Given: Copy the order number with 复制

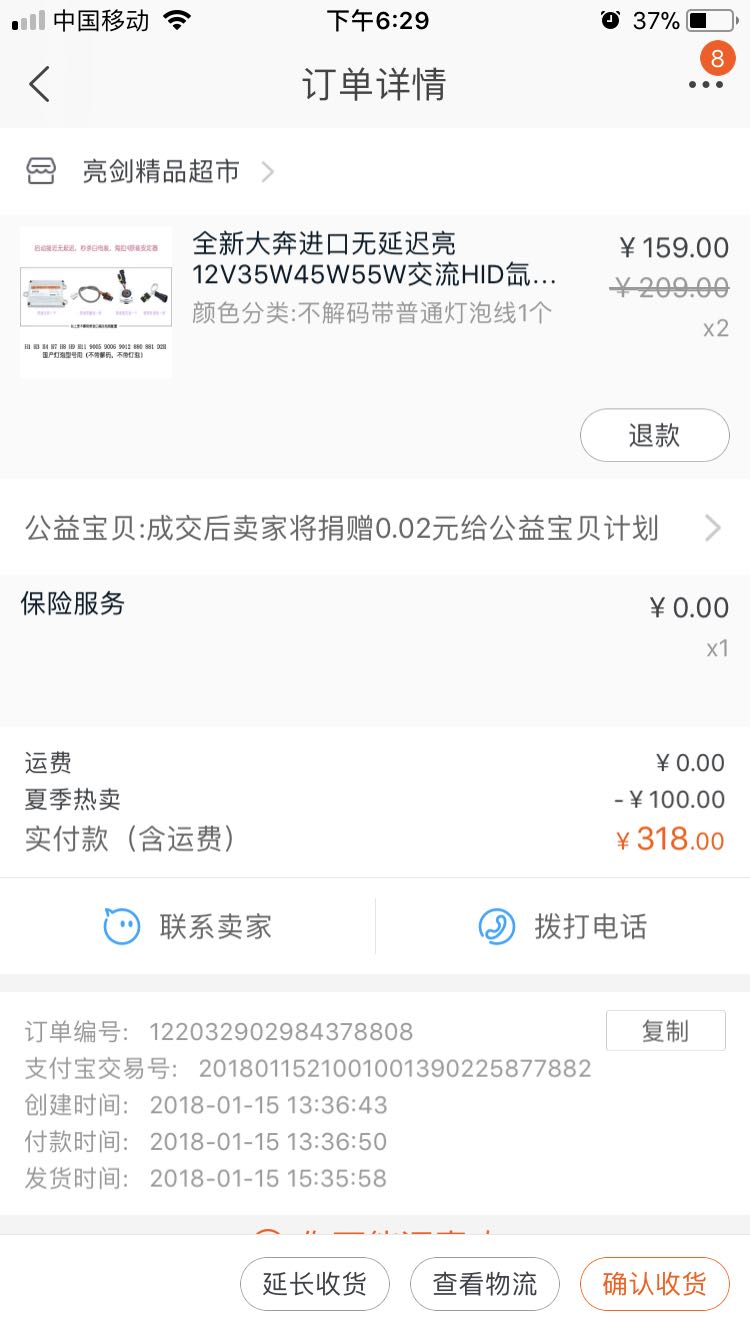Looking at the screenshot, I should pos(665,1031).
